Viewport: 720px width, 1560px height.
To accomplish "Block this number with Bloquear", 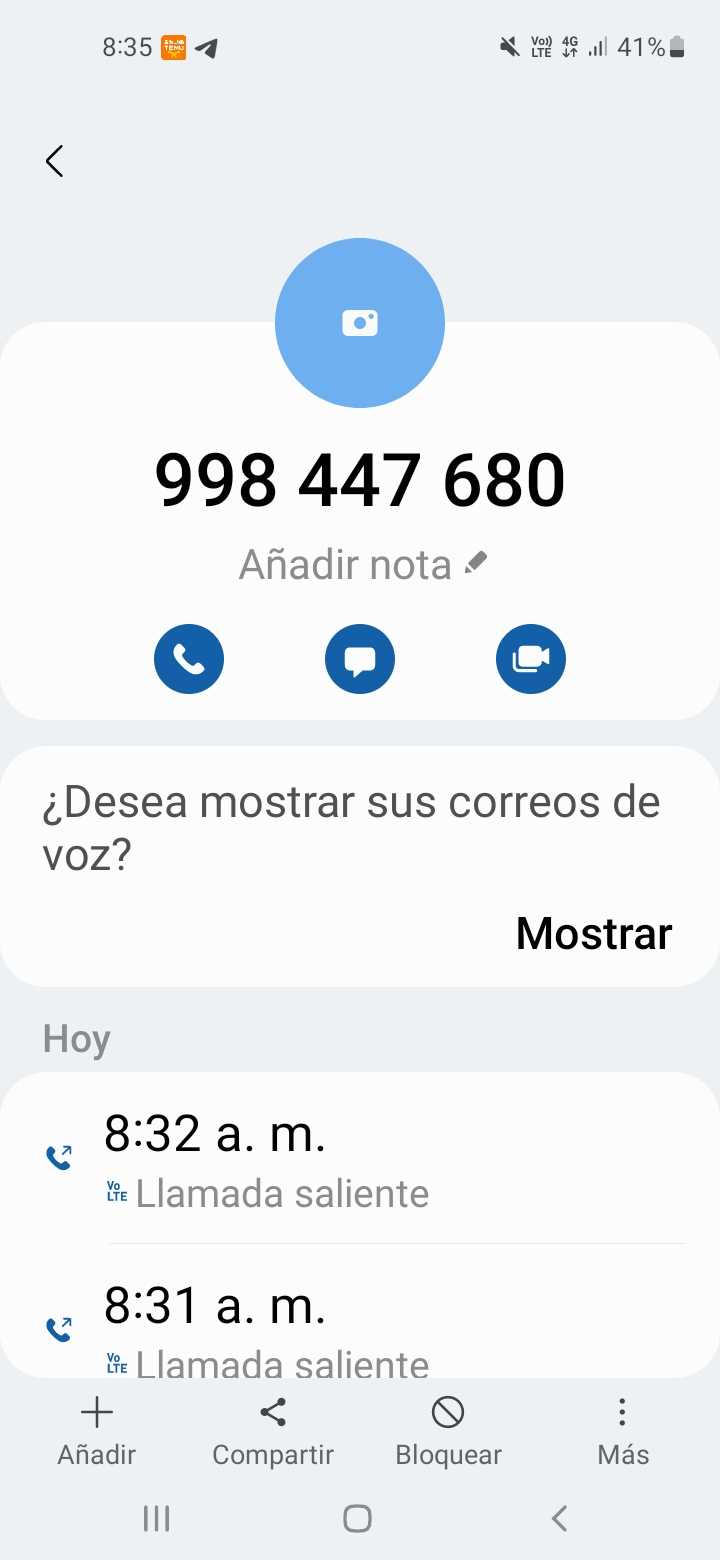I will pos(448,1431).
